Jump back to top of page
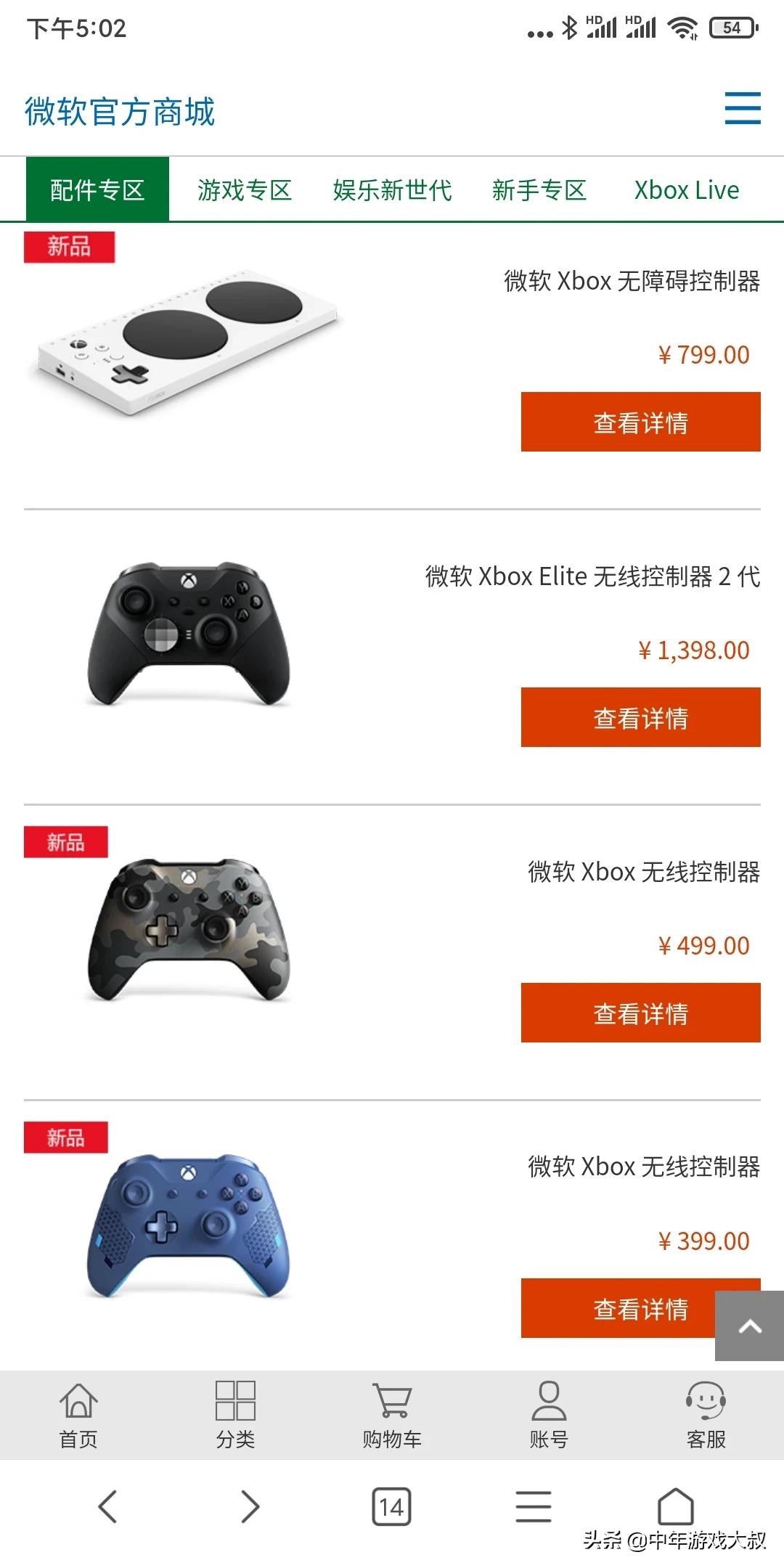Screen dimensions: 784x1568 pyautogui.click(x=749, y=1326)
